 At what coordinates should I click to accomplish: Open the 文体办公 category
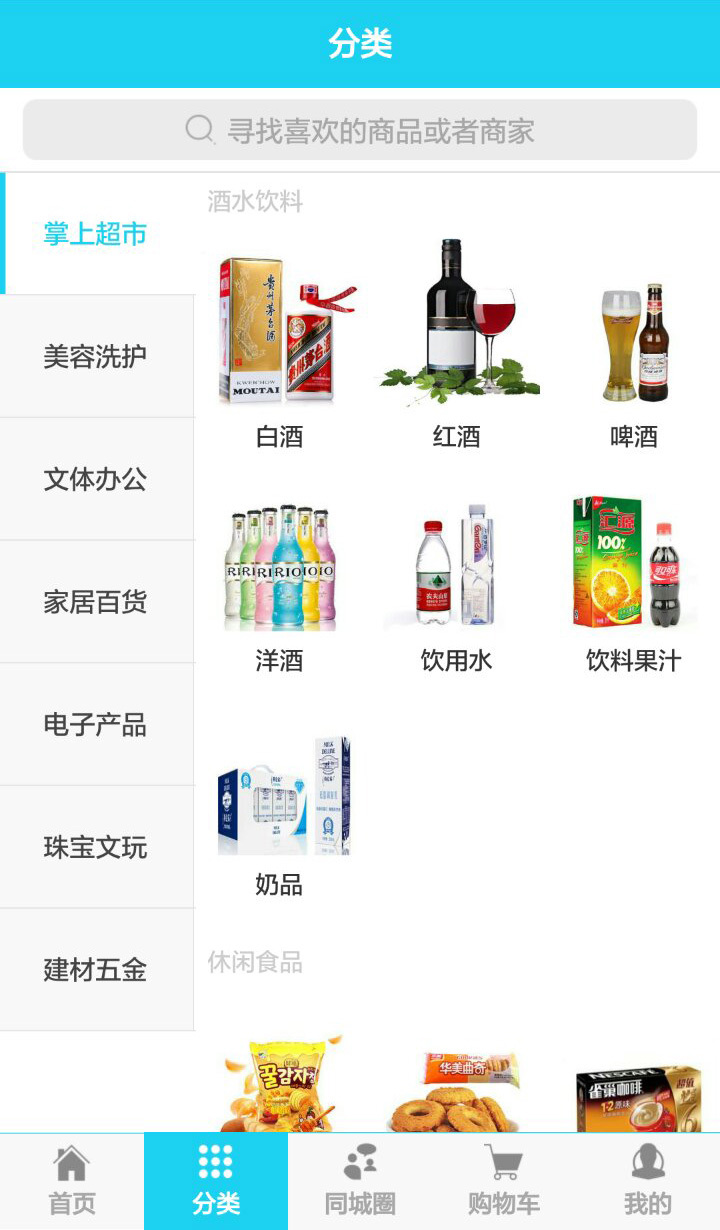click(x=96, y=479)
